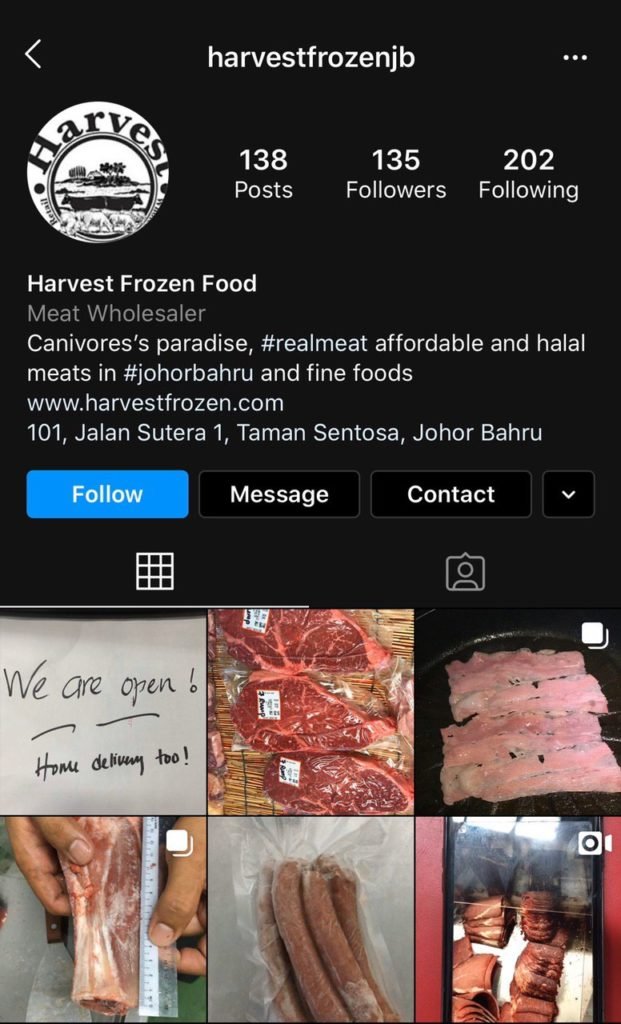Screen dimensions: 621x1024
Task: Open the bacon strips in pan post
Action: tap(518, 711)
